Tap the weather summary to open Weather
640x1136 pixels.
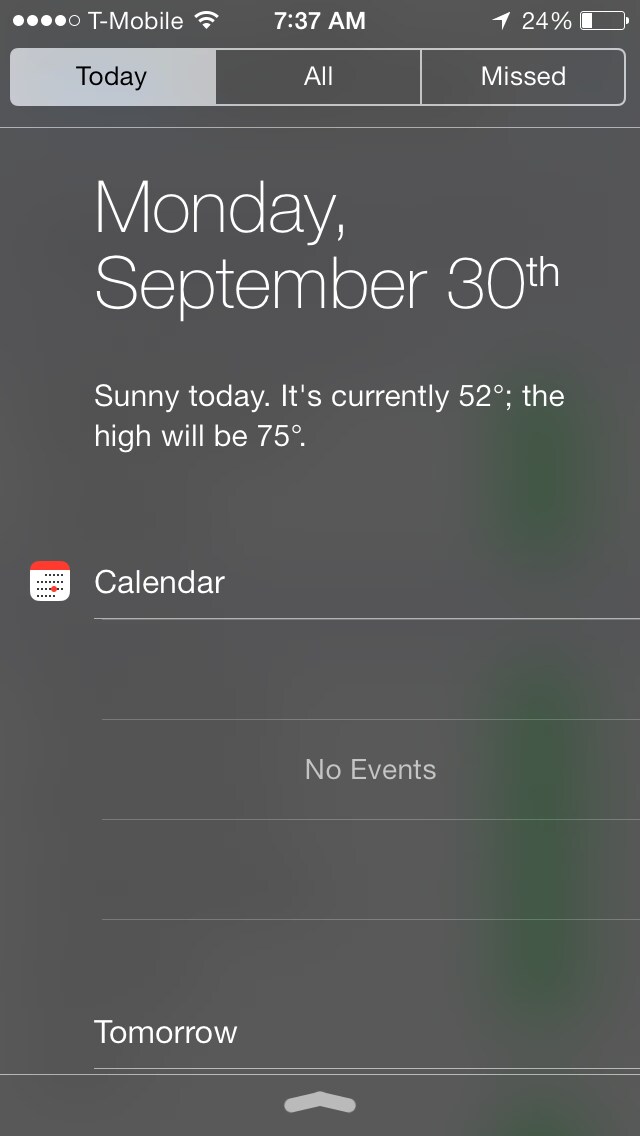329,416
